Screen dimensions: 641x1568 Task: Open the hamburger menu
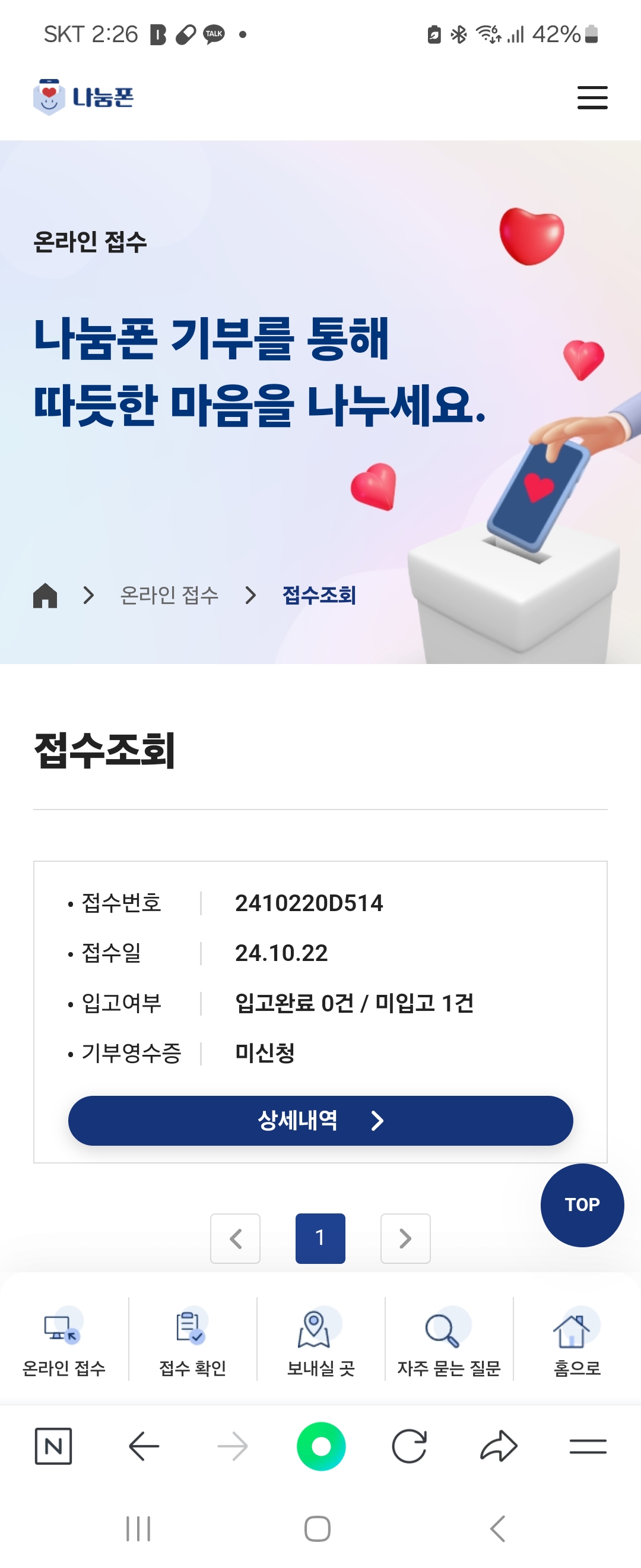coord(592,97)
